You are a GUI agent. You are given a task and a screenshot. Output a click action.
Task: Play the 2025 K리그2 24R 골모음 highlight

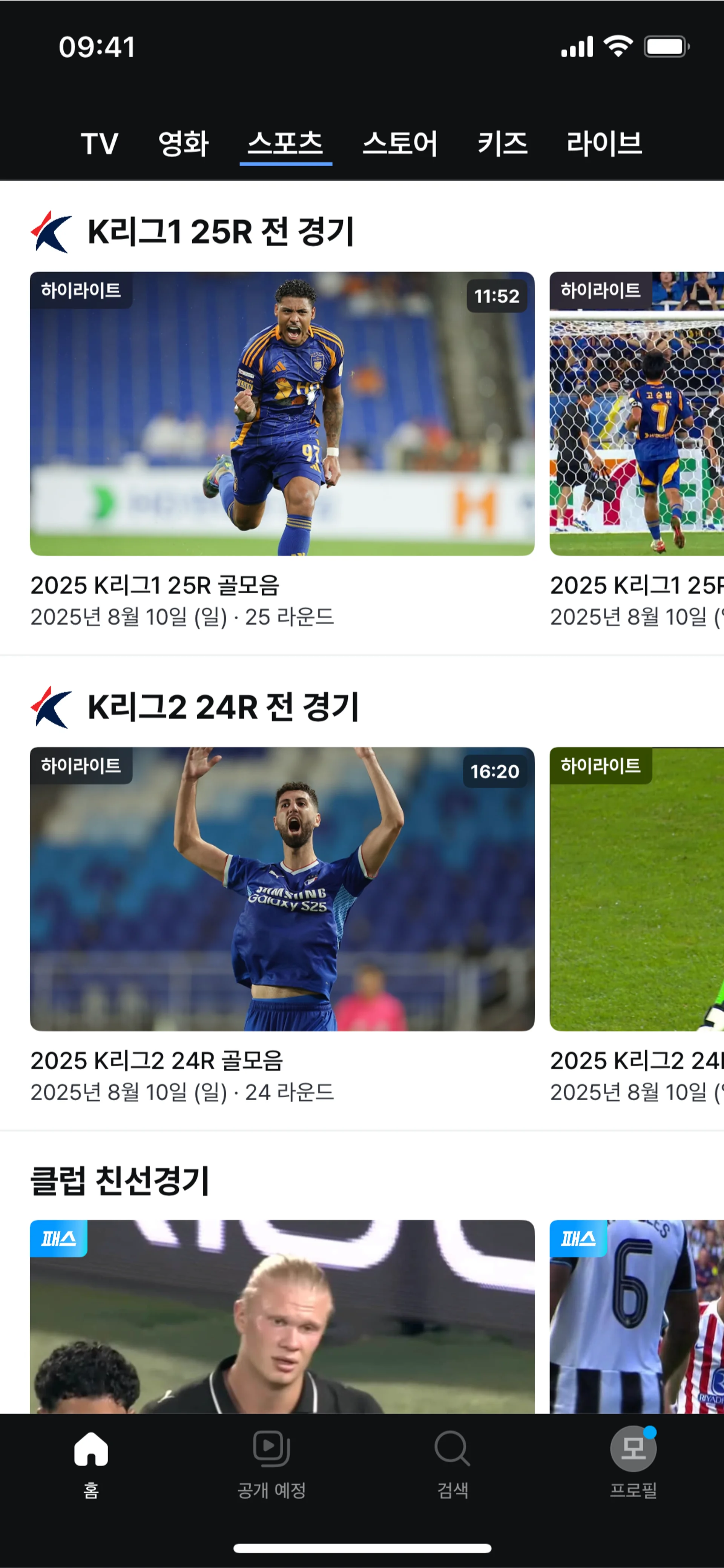pos(282,889)
